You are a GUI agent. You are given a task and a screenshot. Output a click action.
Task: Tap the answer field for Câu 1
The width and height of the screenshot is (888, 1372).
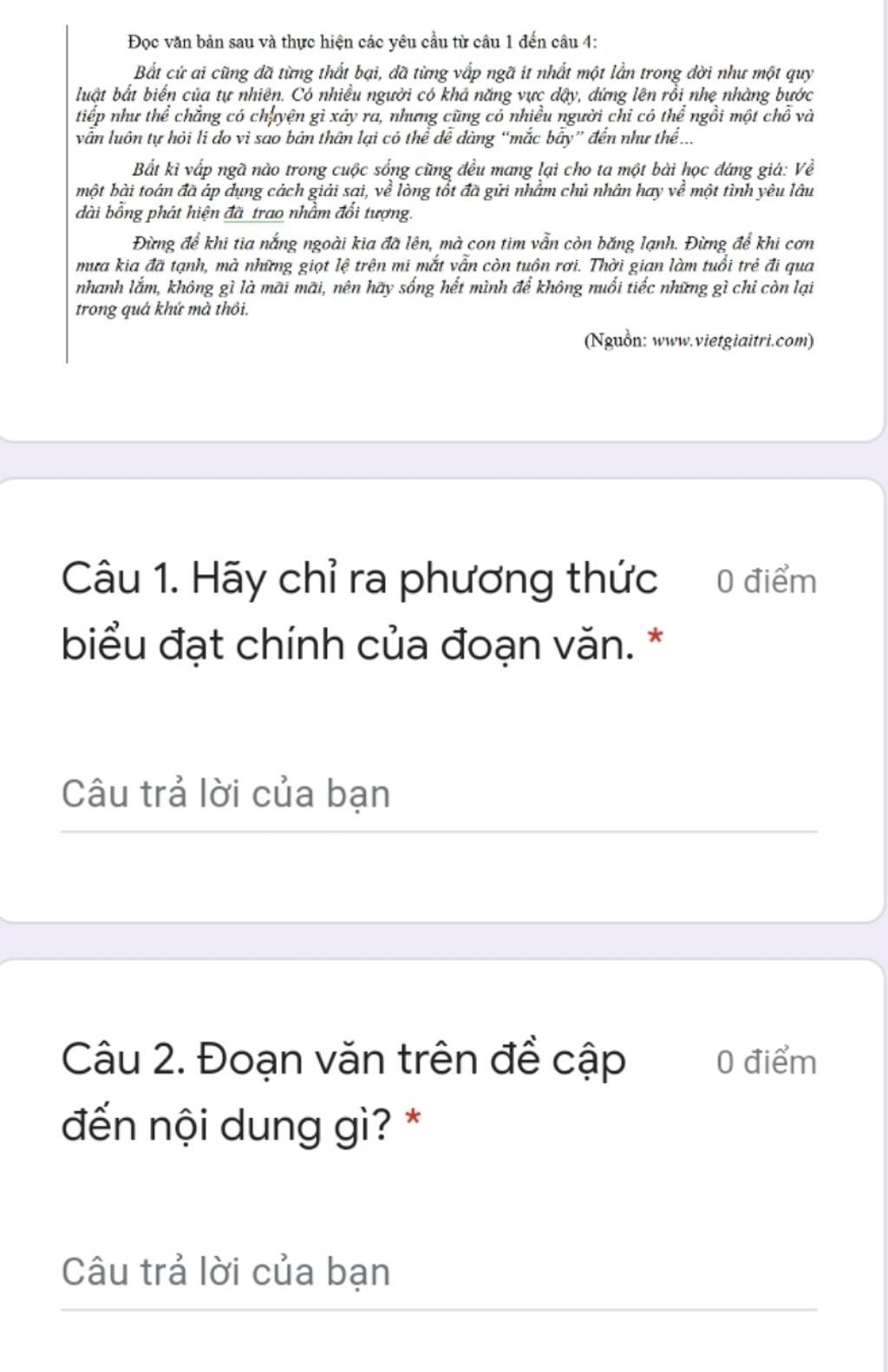click(x=438, y=795)
